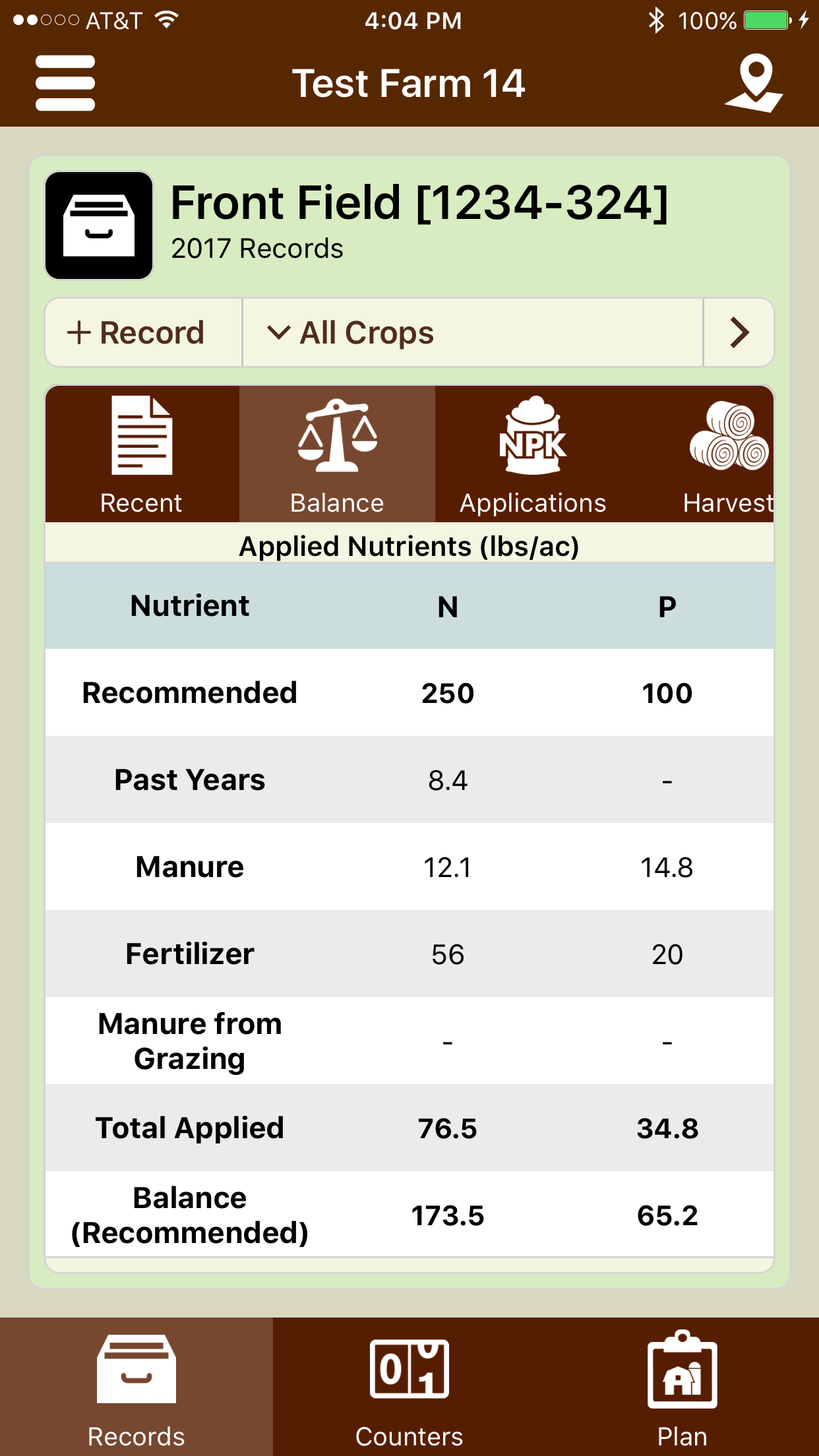The height and width of the screenshot is (1456, 819).
Task: Select the Balance tab
Action: point(337,455)
